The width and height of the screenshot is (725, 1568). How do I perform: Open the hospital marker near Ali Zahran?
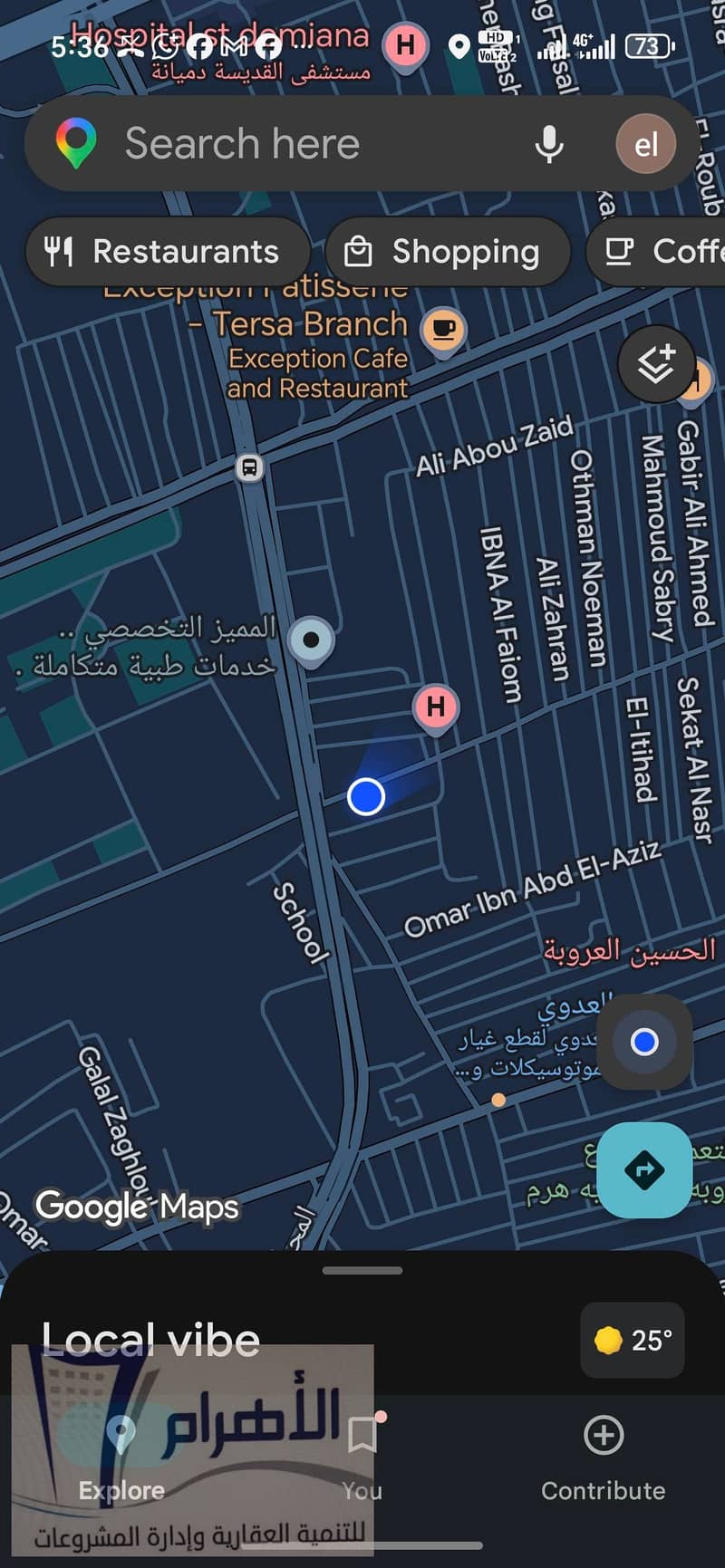435,708
